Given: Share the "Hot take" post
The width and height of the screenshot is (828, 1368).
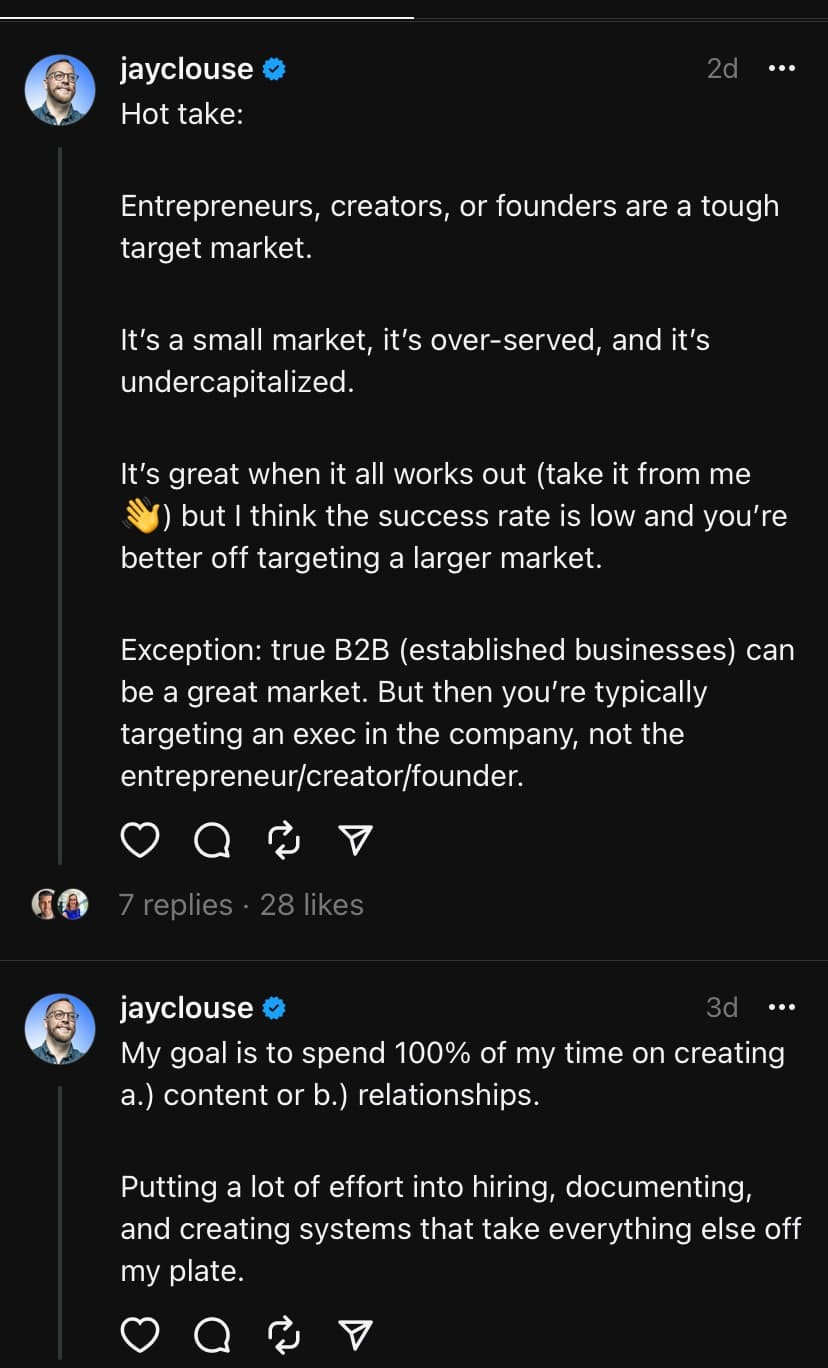Looking at the screenshot, I should point(356,841).
